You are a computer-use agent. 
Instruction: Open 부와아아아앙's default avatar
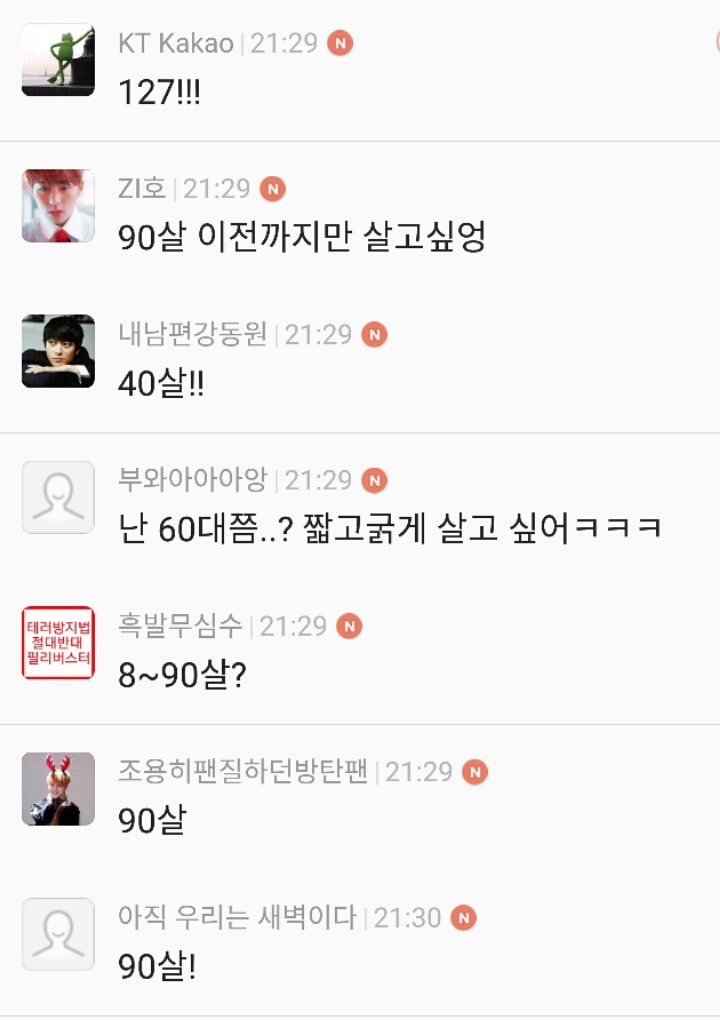59,497
